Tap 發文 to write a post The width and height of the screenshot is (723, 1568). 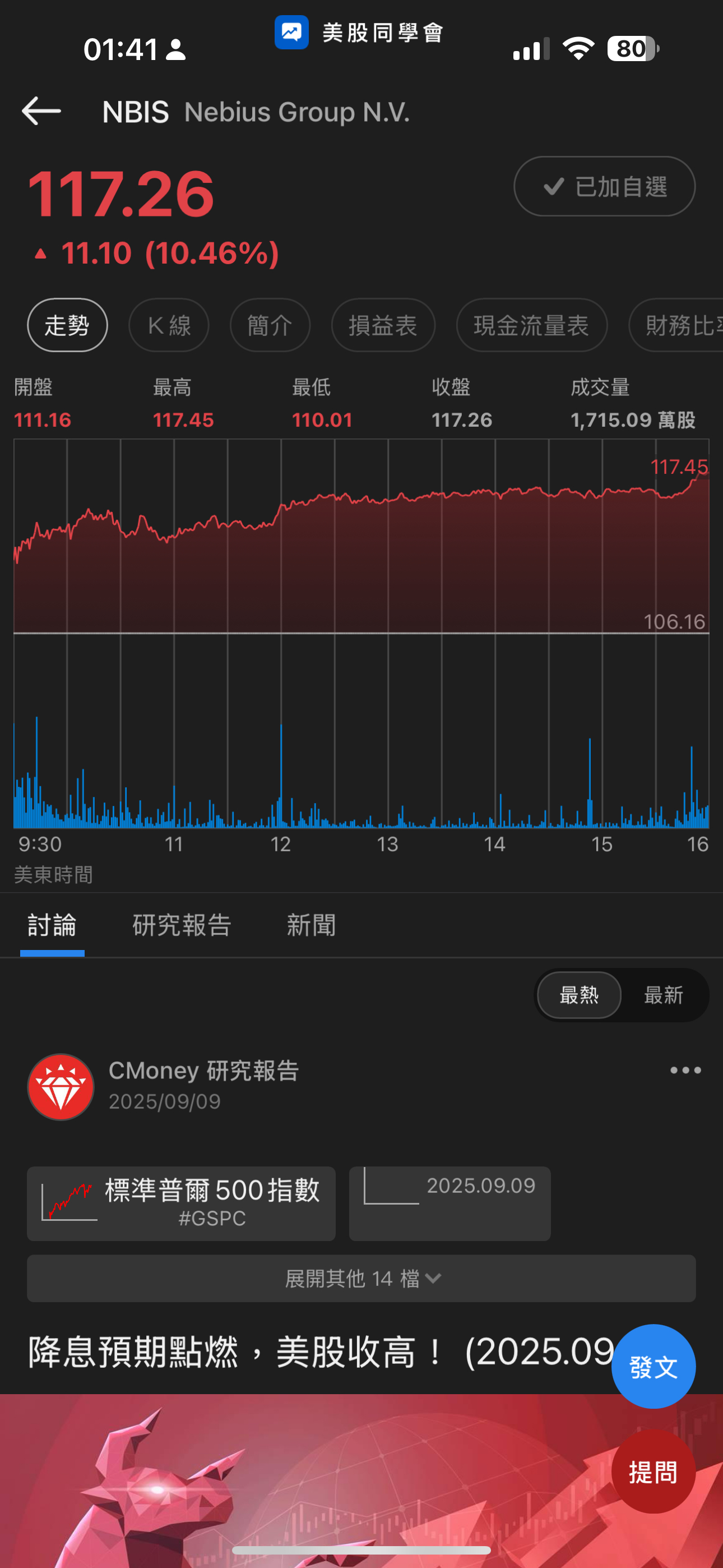tap(653, 1367)
